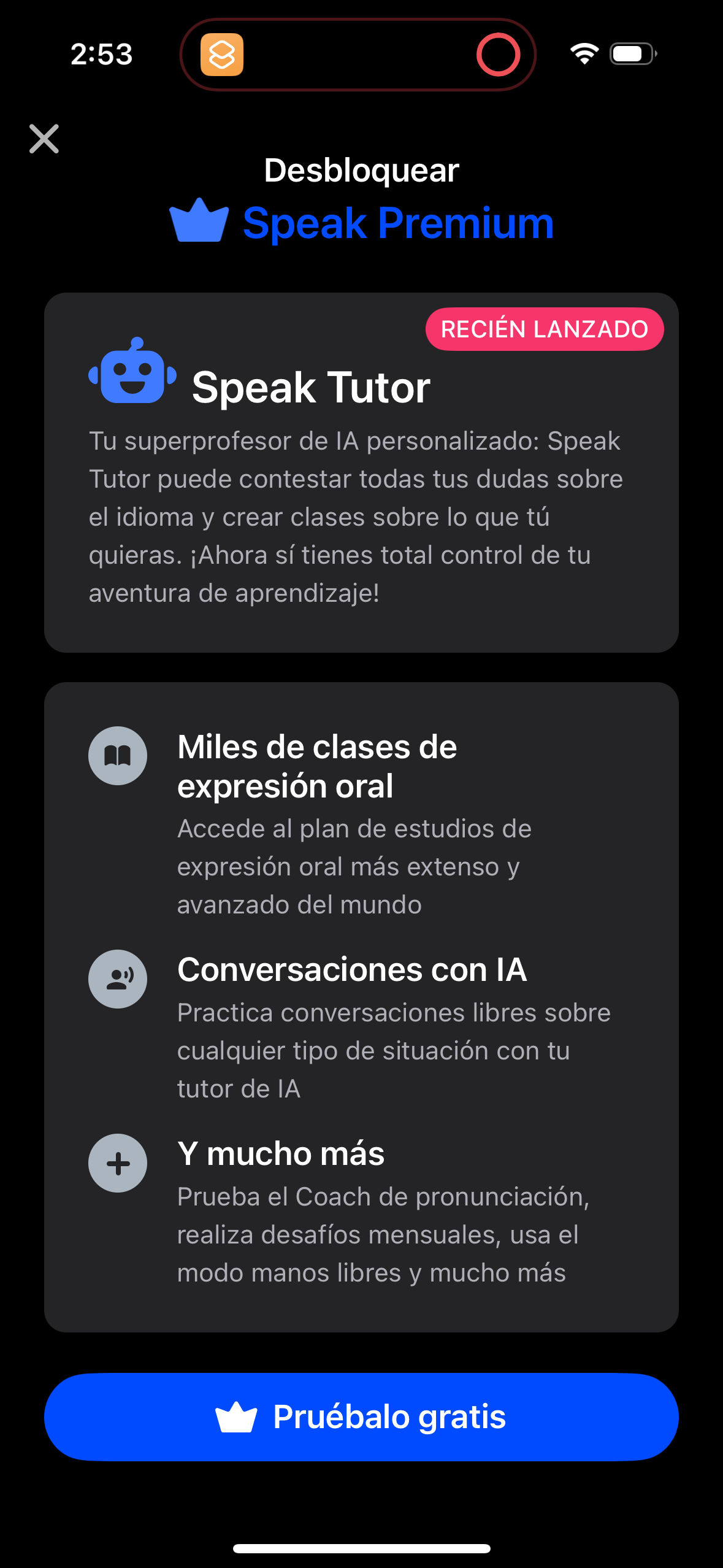
Task: Toggle the RECIÉN LANZADO badge
Action: pos(545,328)
